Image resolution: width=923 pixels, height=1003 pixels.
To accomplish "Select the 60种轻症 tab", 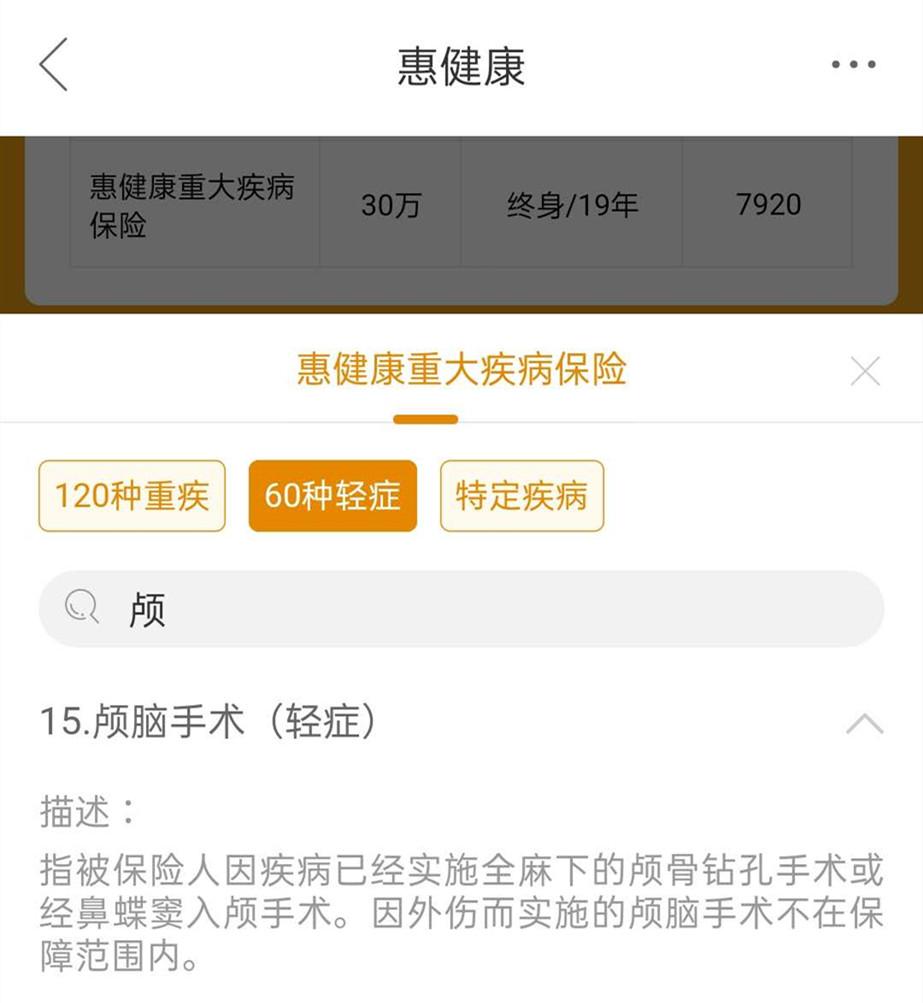I will (x=332, y=496).
